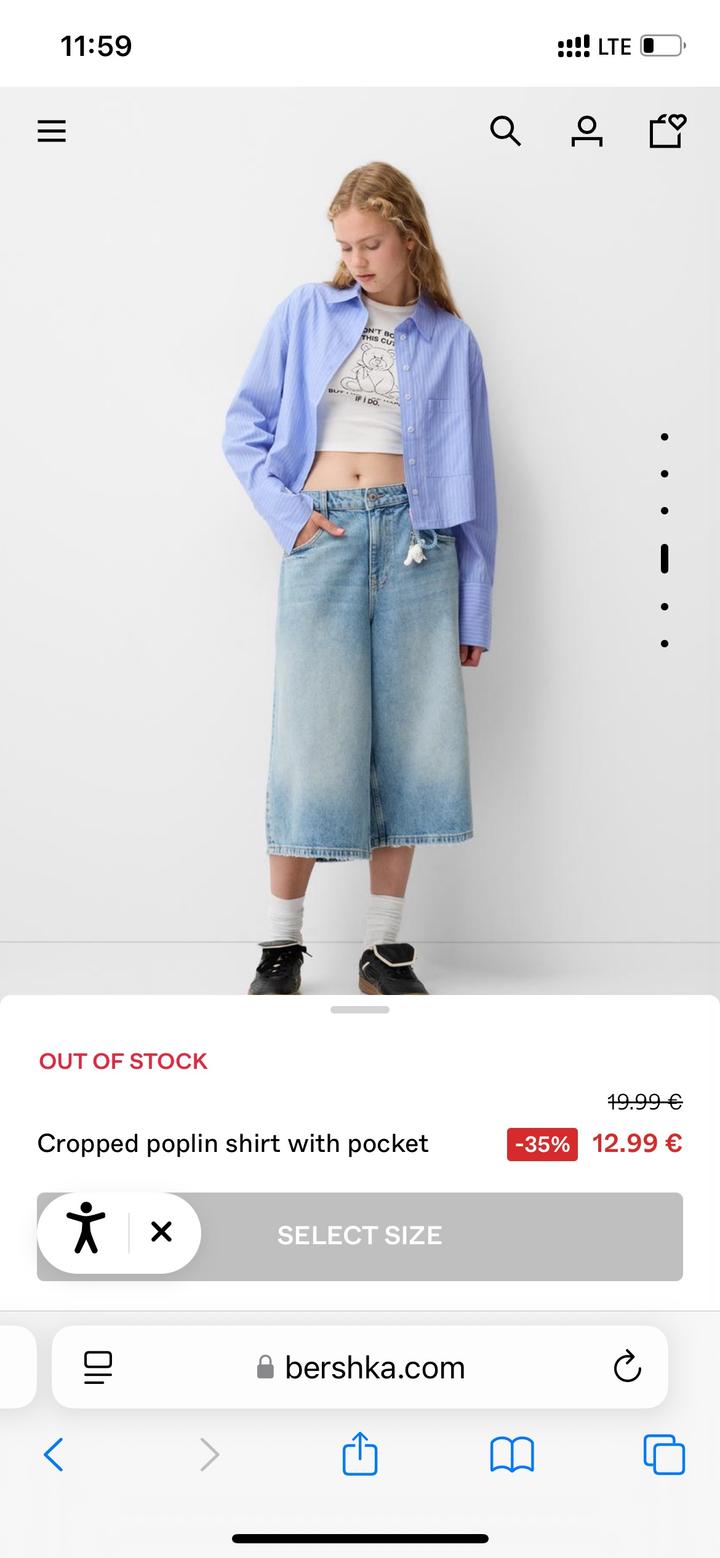Screen dimensions: 720x1558
Task: Open the account profile icon
Action: tap(586, 131)
